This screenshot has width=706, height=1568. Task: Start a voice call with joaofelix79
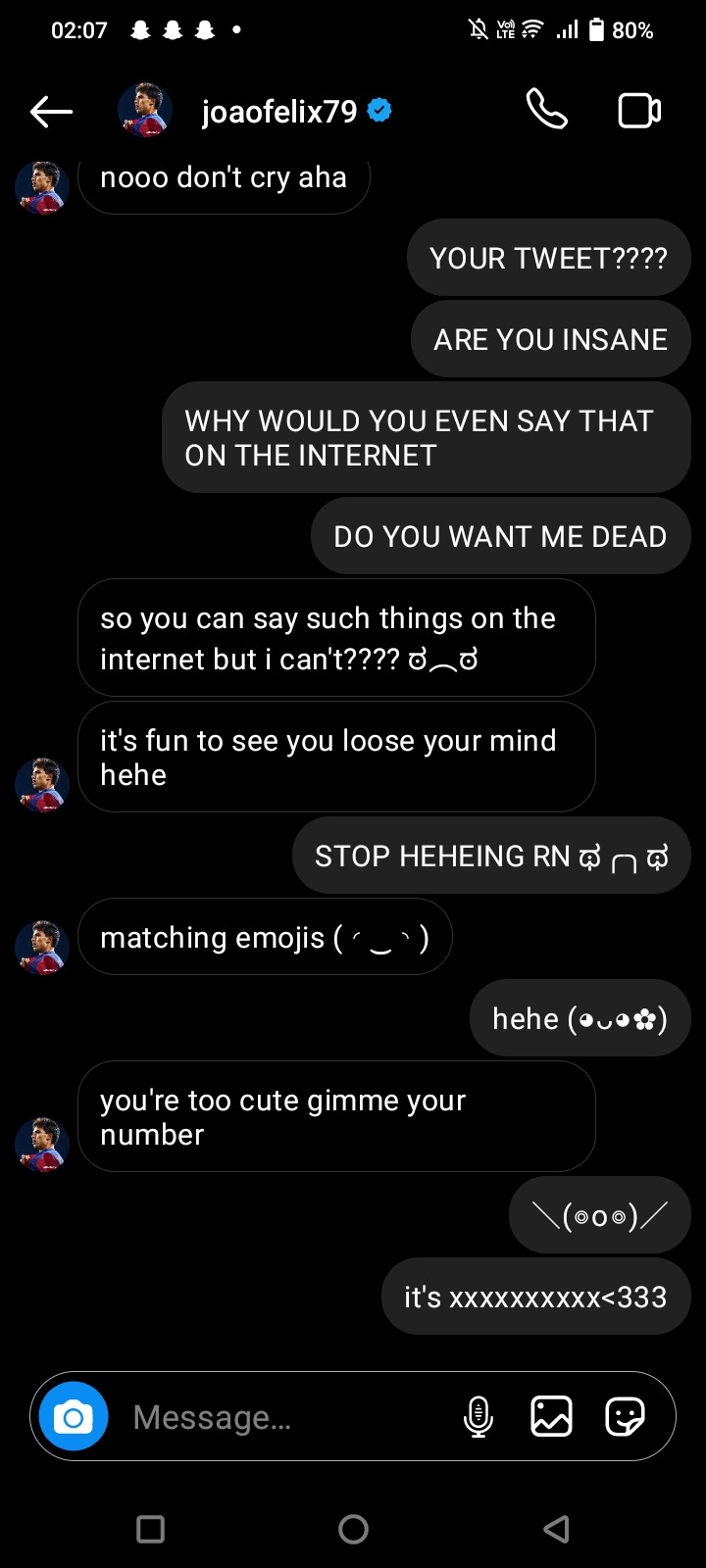pyautogui.click(x=546, y=110)
